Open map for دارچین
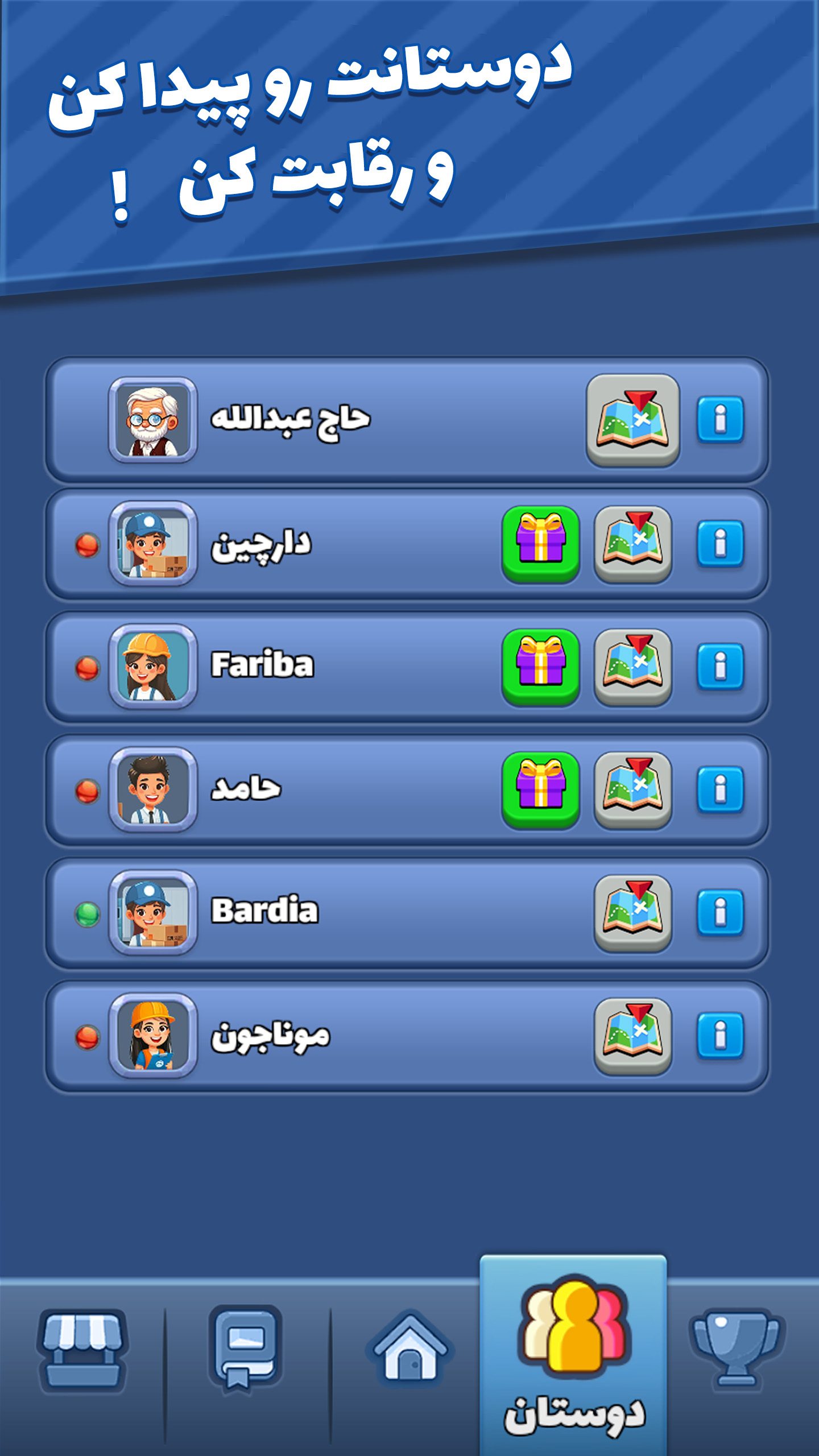 point(632,543)
